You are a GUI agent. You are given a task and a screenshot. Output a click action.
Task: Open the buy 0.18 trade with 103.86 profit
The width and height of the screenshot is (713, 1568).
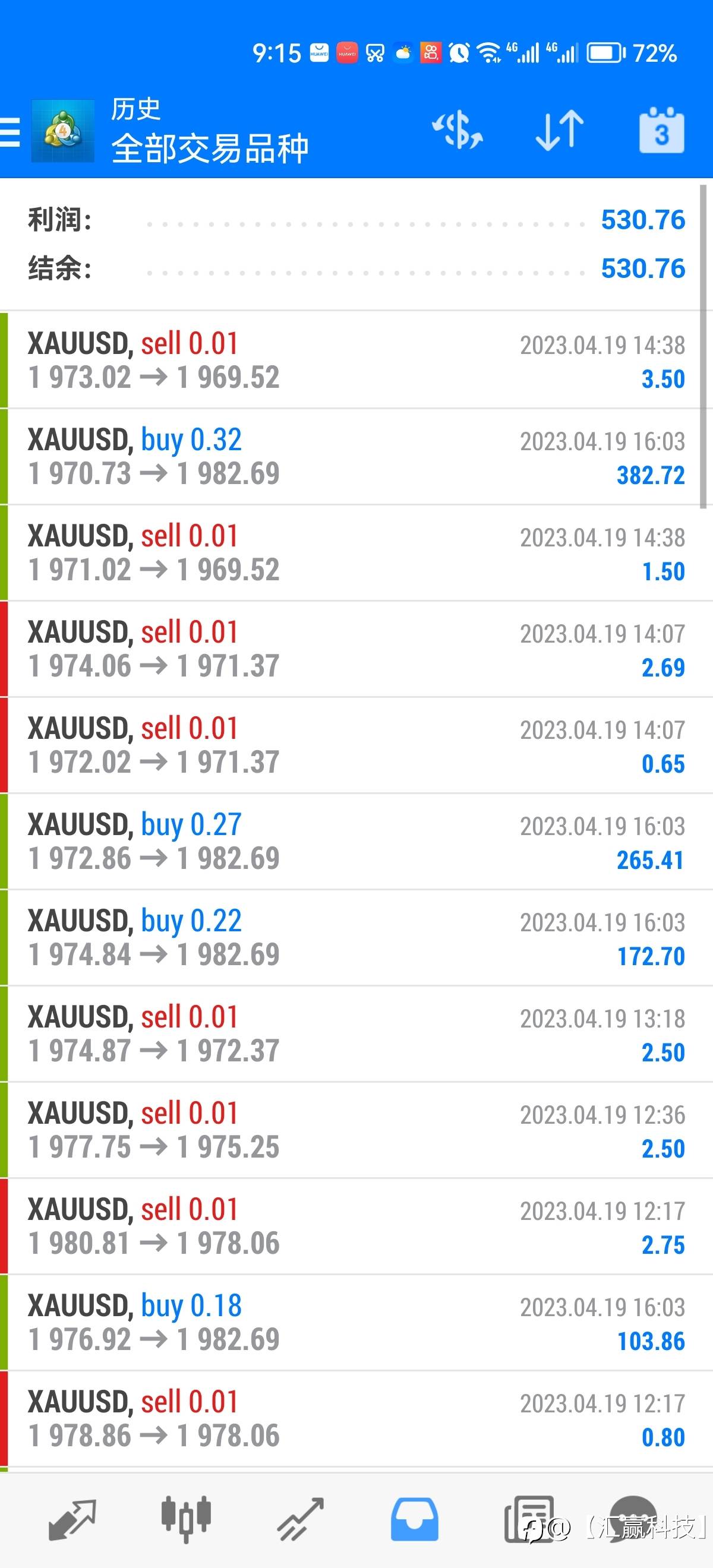pyautogui.click(x=356, y=1322)
